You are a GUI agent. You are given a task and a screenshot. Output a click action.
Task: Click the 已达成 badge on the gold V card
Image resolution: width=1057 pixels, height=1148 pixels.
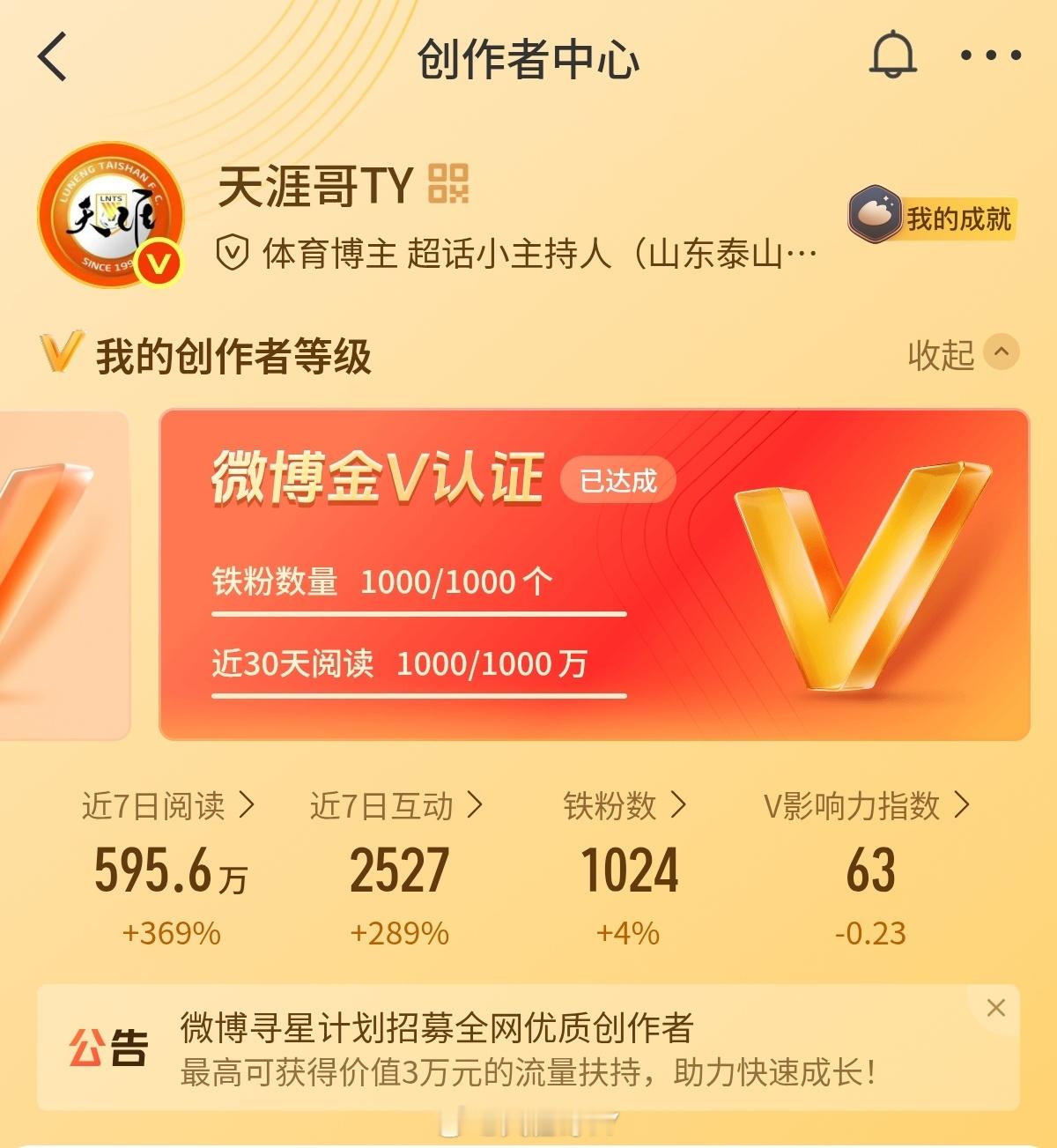(x=620, y=478)
